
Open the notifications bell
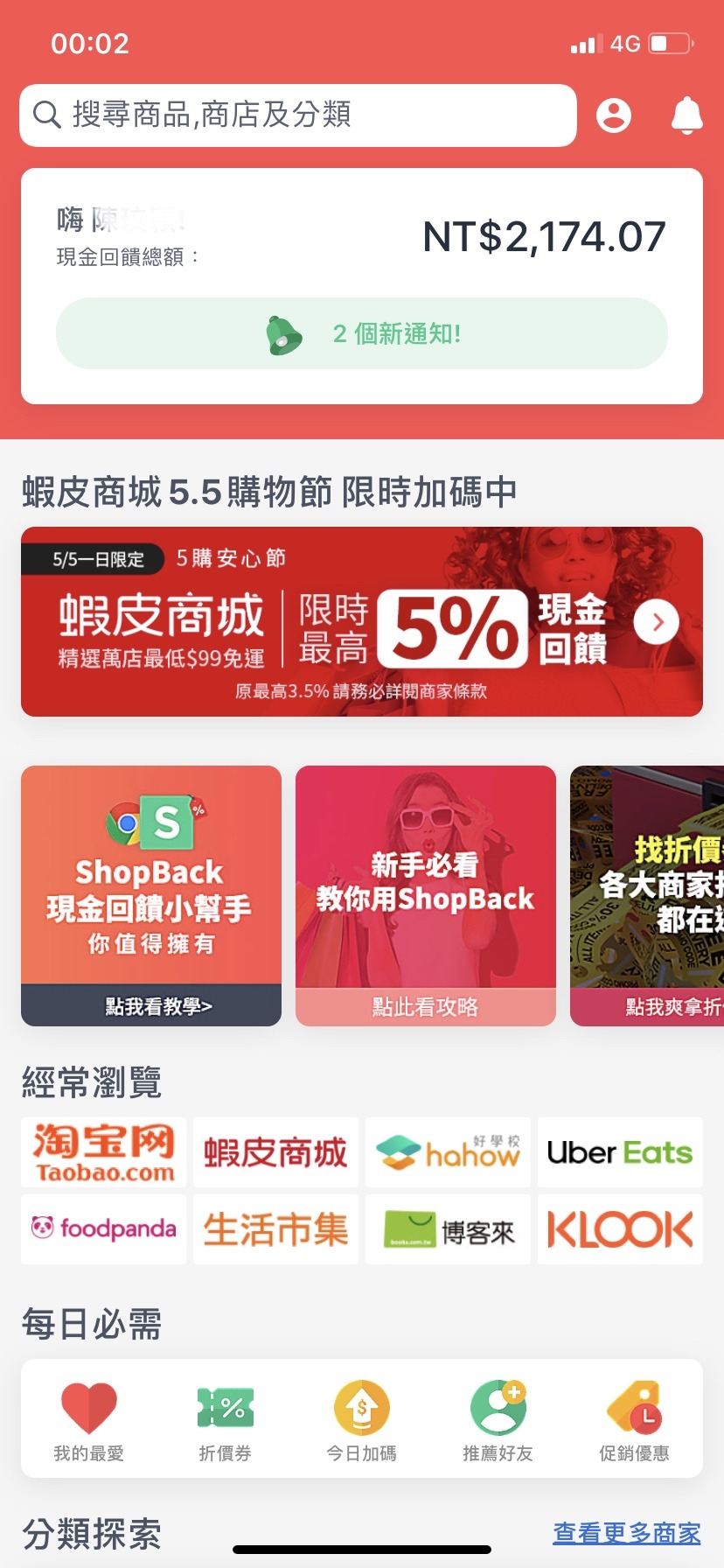[686, 115]
